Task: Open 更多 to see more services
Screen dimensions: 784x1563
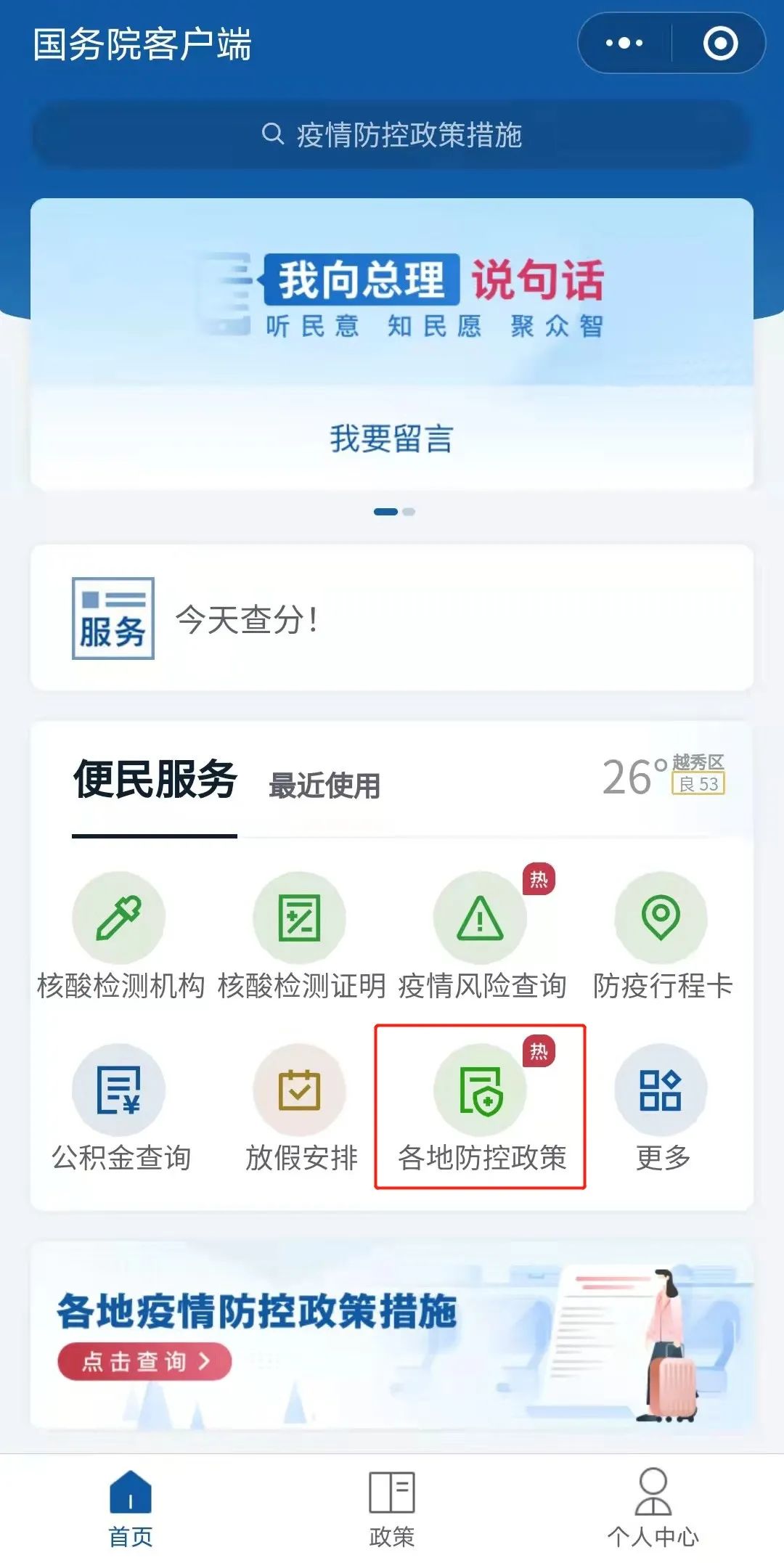Action: coord(659,1090)
